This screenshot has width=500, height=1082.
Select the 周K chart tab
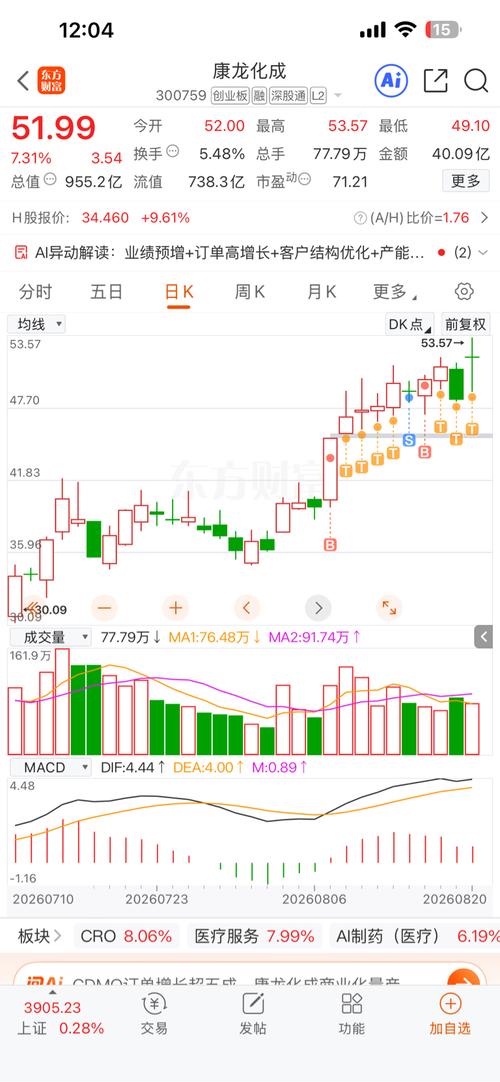click(250, 292)
